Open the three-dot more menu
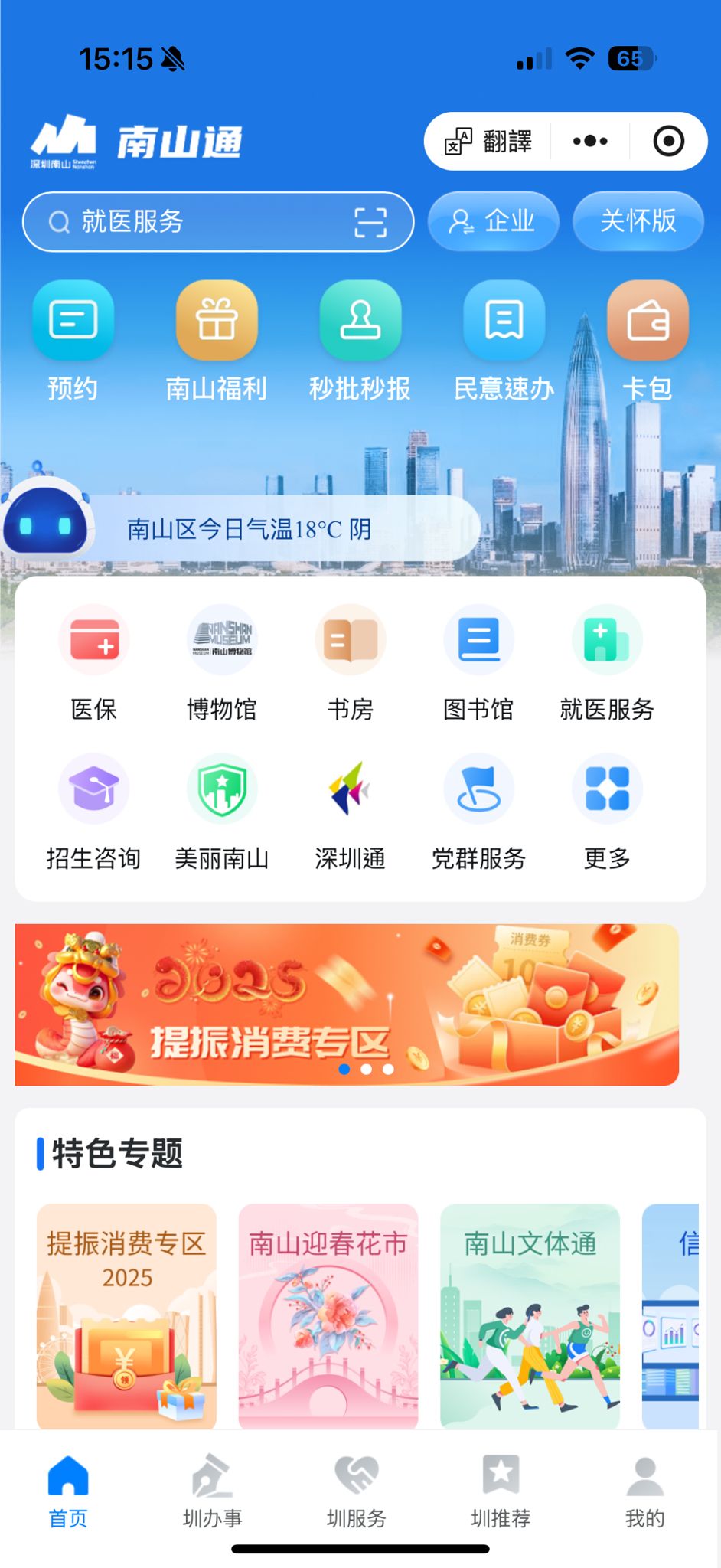The width and height of the screenshot is (721, 1568). pyautogui.click(x=590, y=142)
